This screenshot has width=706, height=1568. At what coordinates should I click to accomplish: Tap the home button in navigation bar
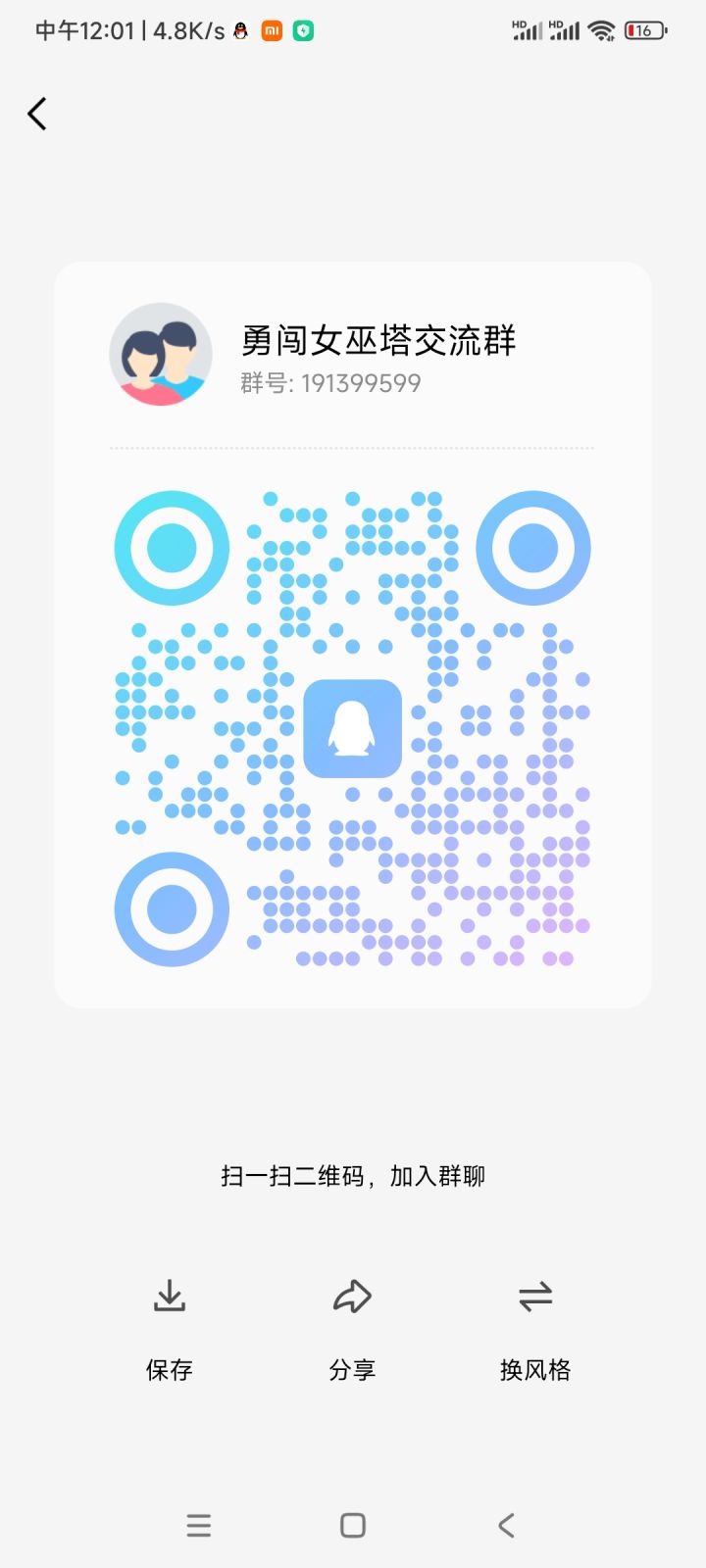click(x=352, y=1525)
